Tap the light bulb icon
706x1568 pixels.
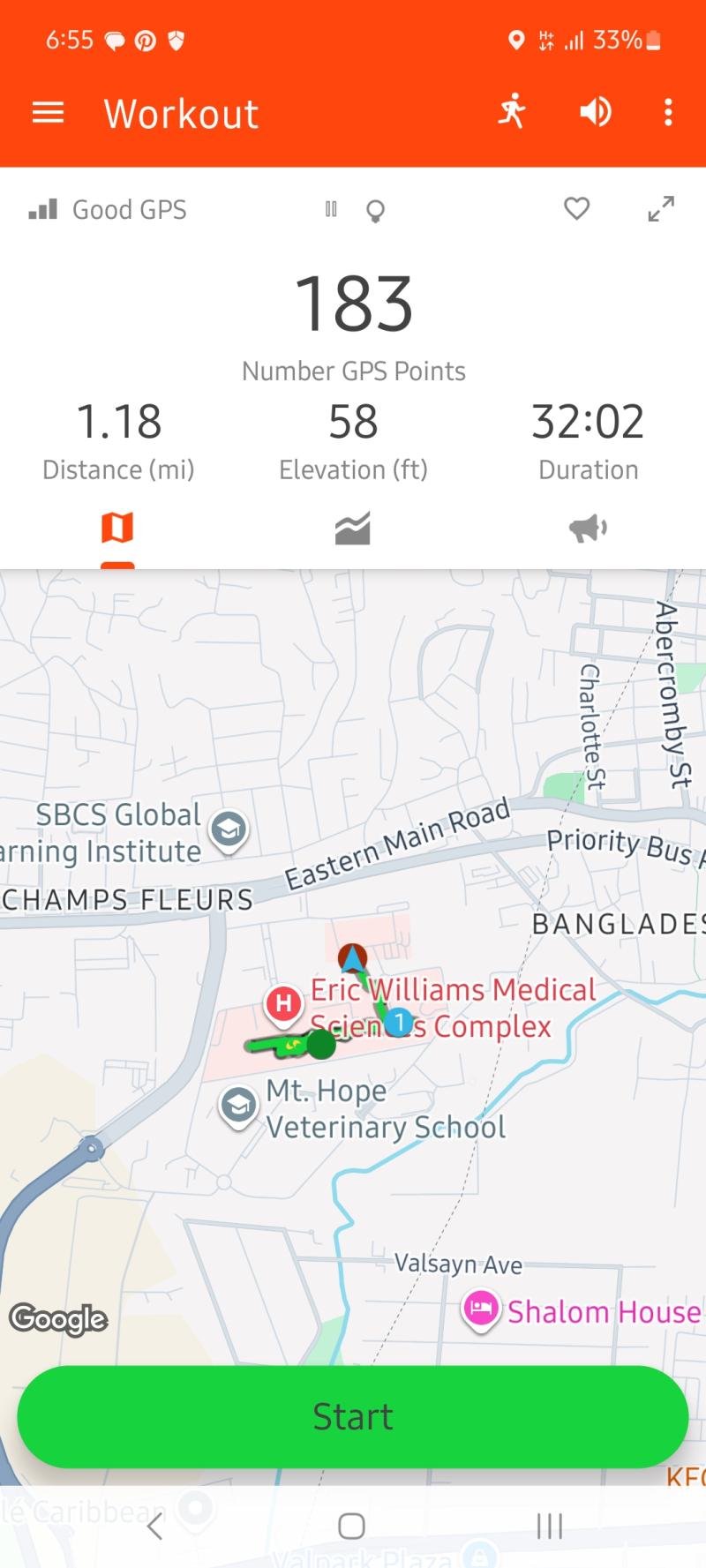[x=375, y=211]
